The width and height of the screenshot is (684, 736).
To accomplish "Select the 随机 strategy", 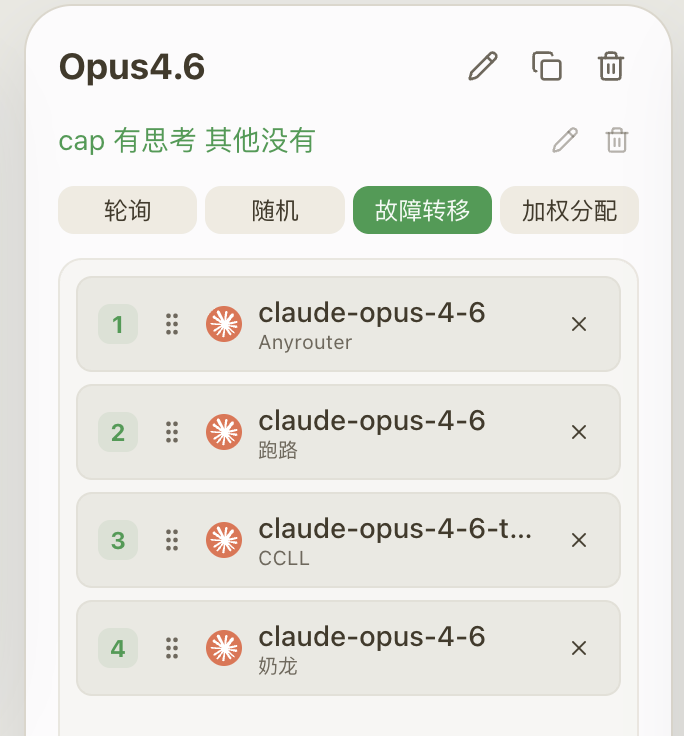I will pyautogui.click(x=275, y=210).
